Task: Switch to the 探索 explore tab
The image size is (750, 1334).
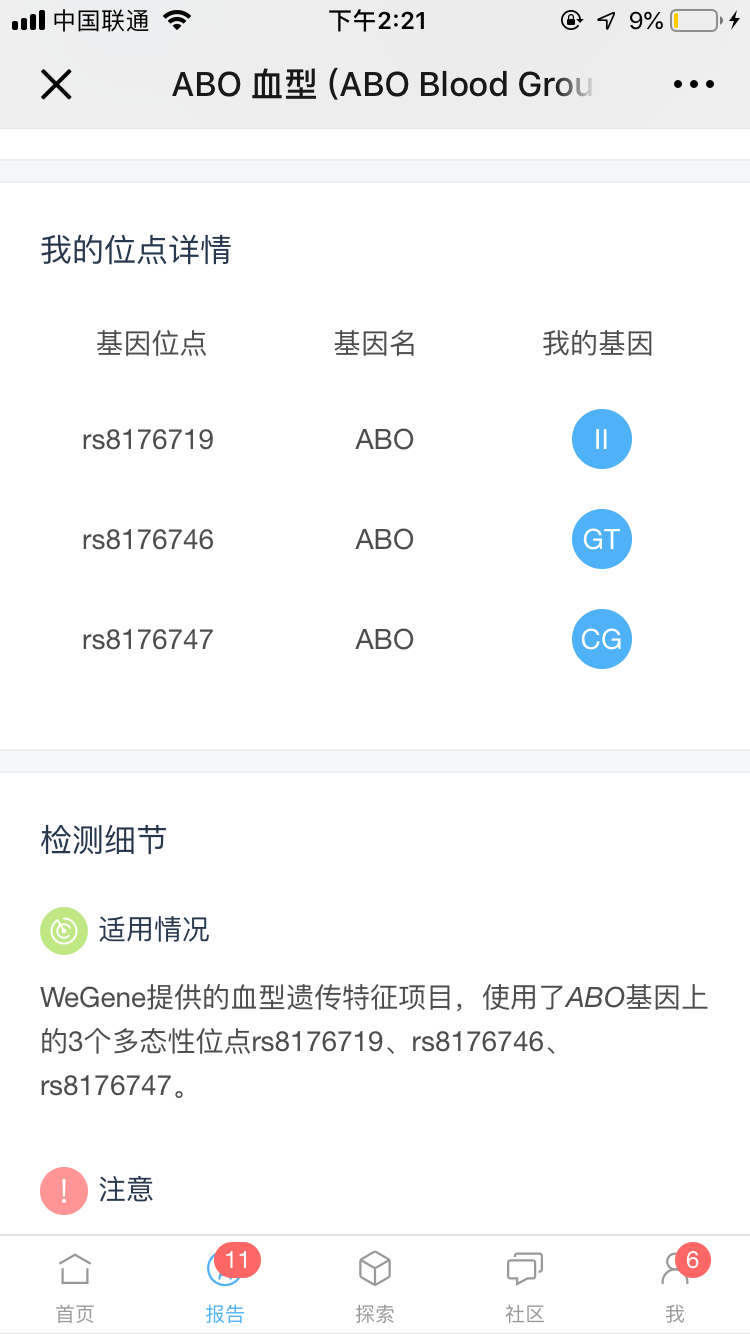Action: point(375,1286)
